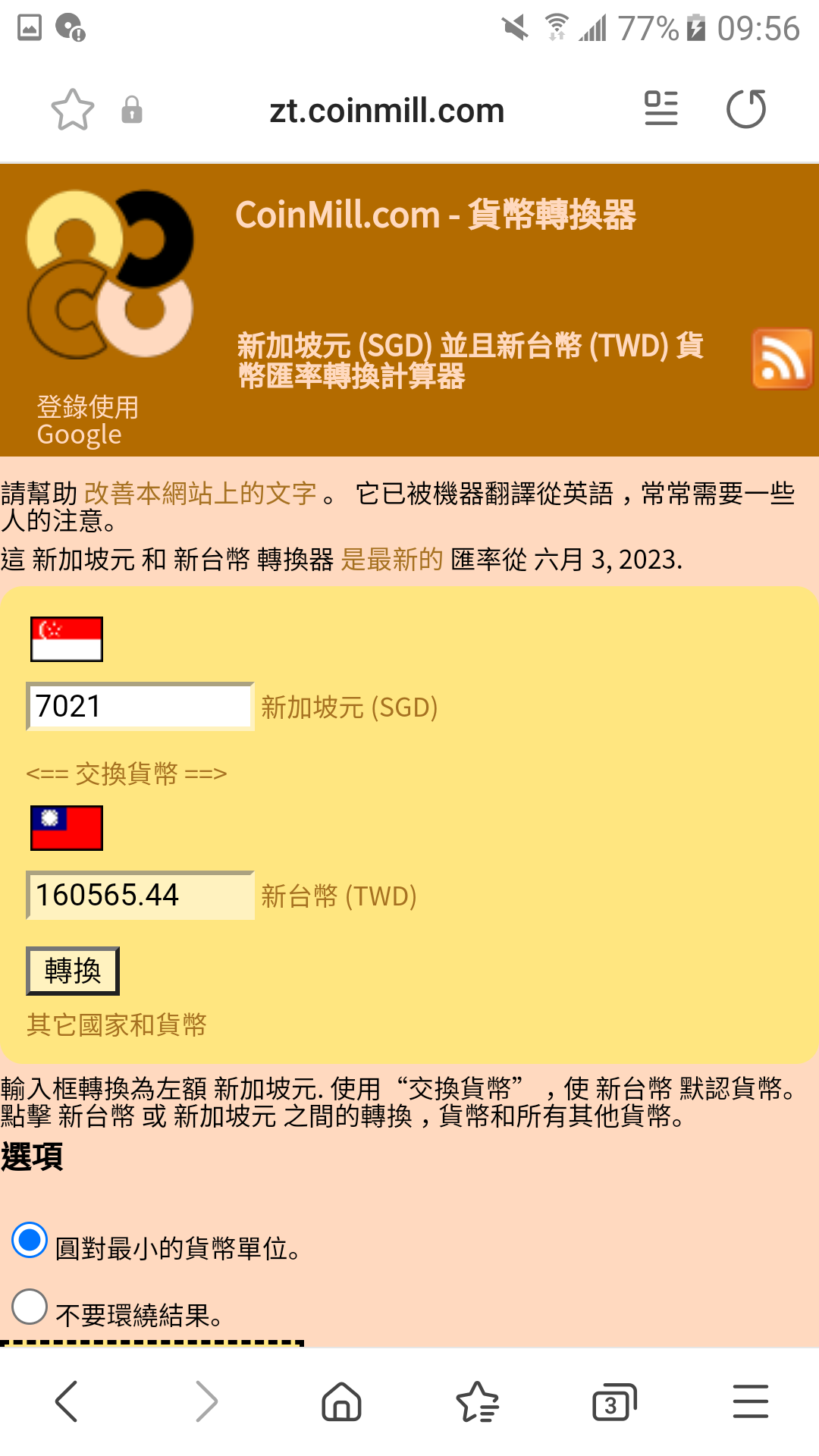The width and height of the screenshot is (819, 1456).
Task: Bookmark this page with the star icon
Action: click(x=72, y=110)
